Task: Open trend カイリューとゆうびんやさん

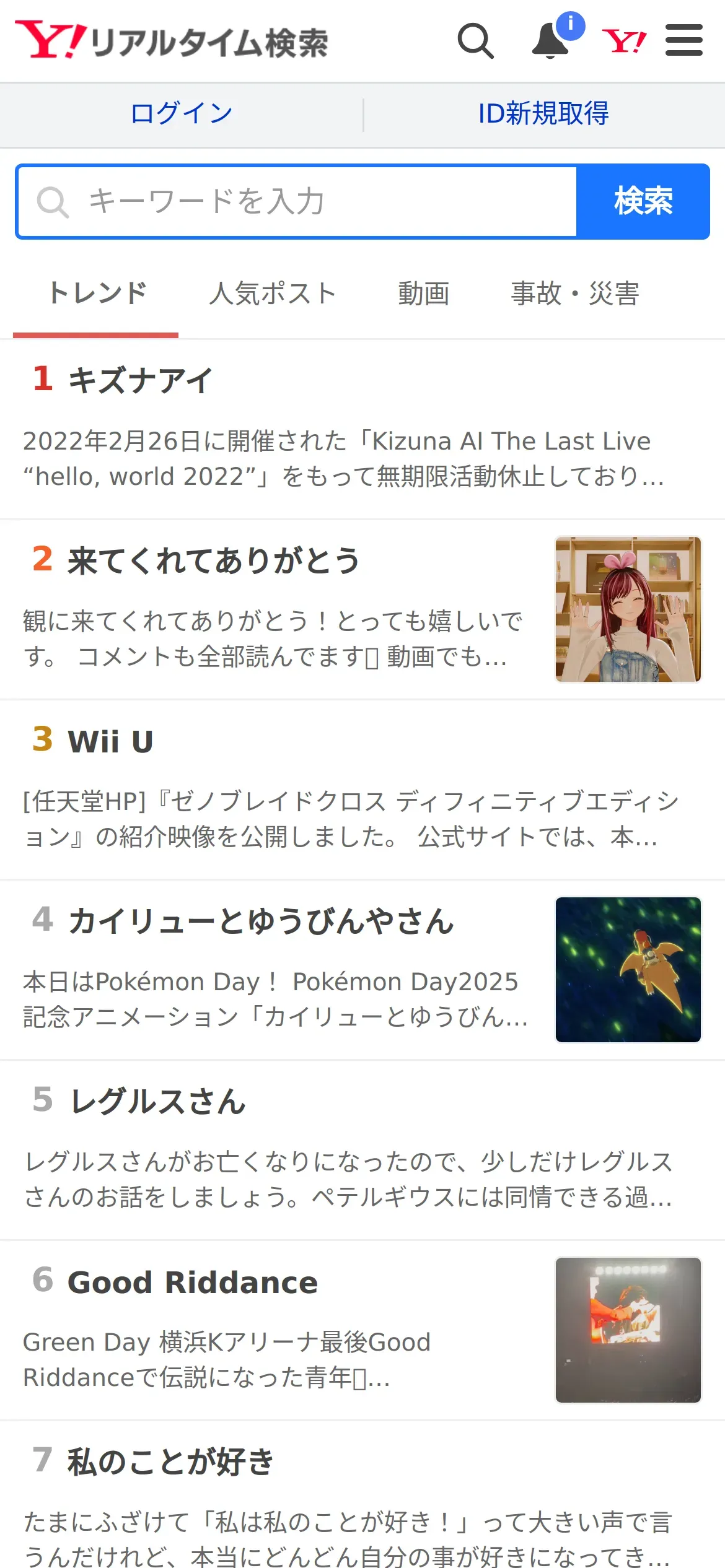Action: (x=261, y=921)
